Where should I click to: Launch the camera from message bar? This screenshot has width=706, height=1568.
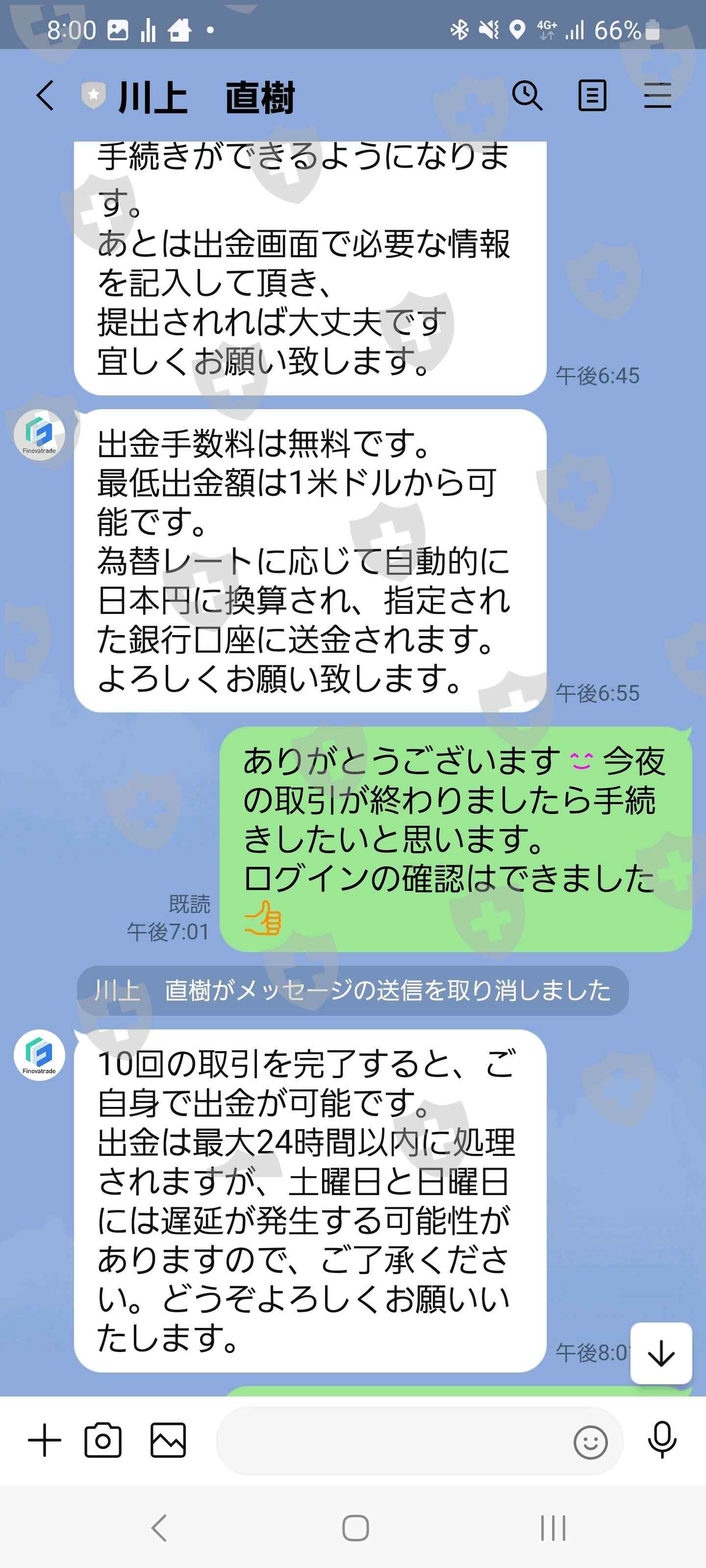pyautogui.click(x=103, y=1441)
